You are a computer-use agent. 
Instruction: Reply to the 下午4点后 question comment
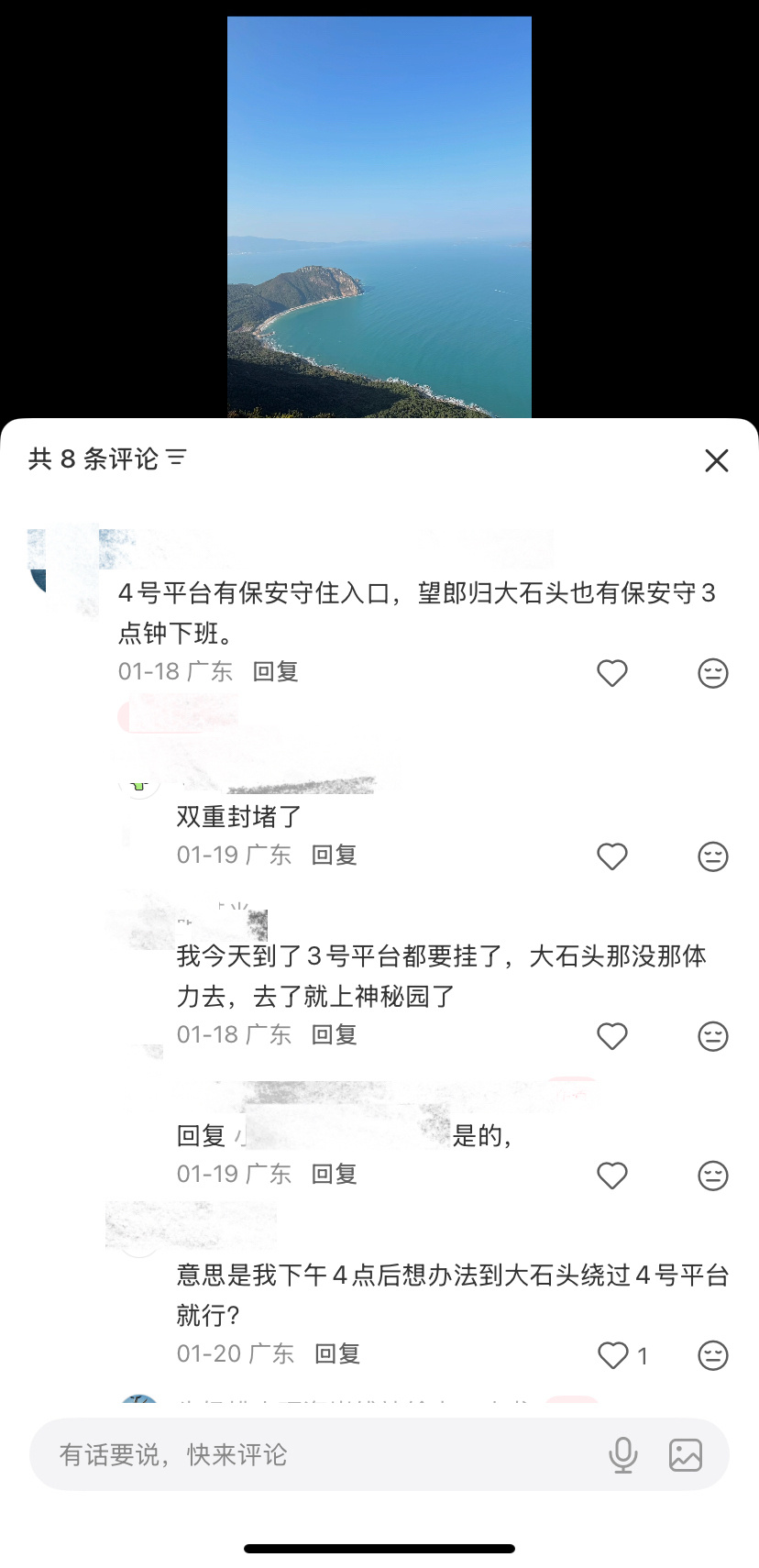(336, 1354)
